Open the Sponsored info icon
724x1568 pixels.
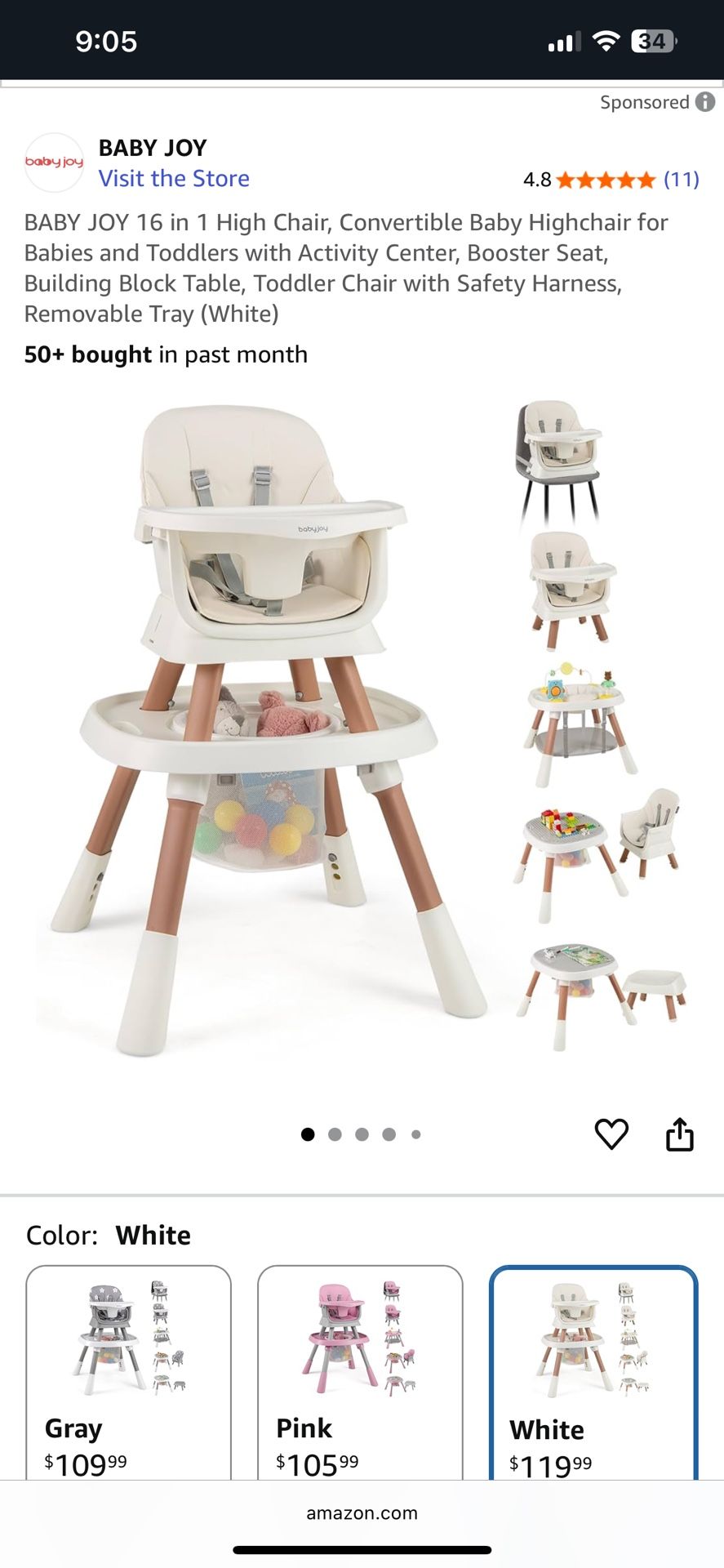pyautogui.click(x=704, y=102)
